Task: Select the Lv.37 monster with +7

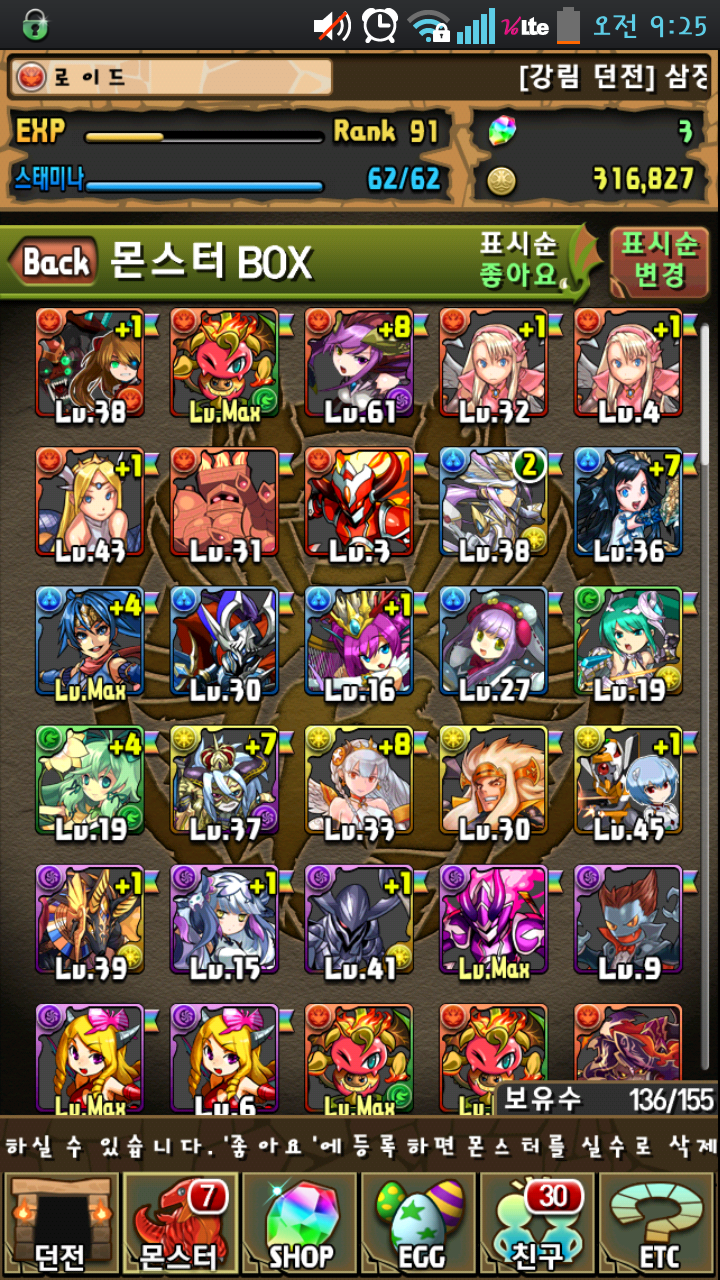Action: coord(224,781)
